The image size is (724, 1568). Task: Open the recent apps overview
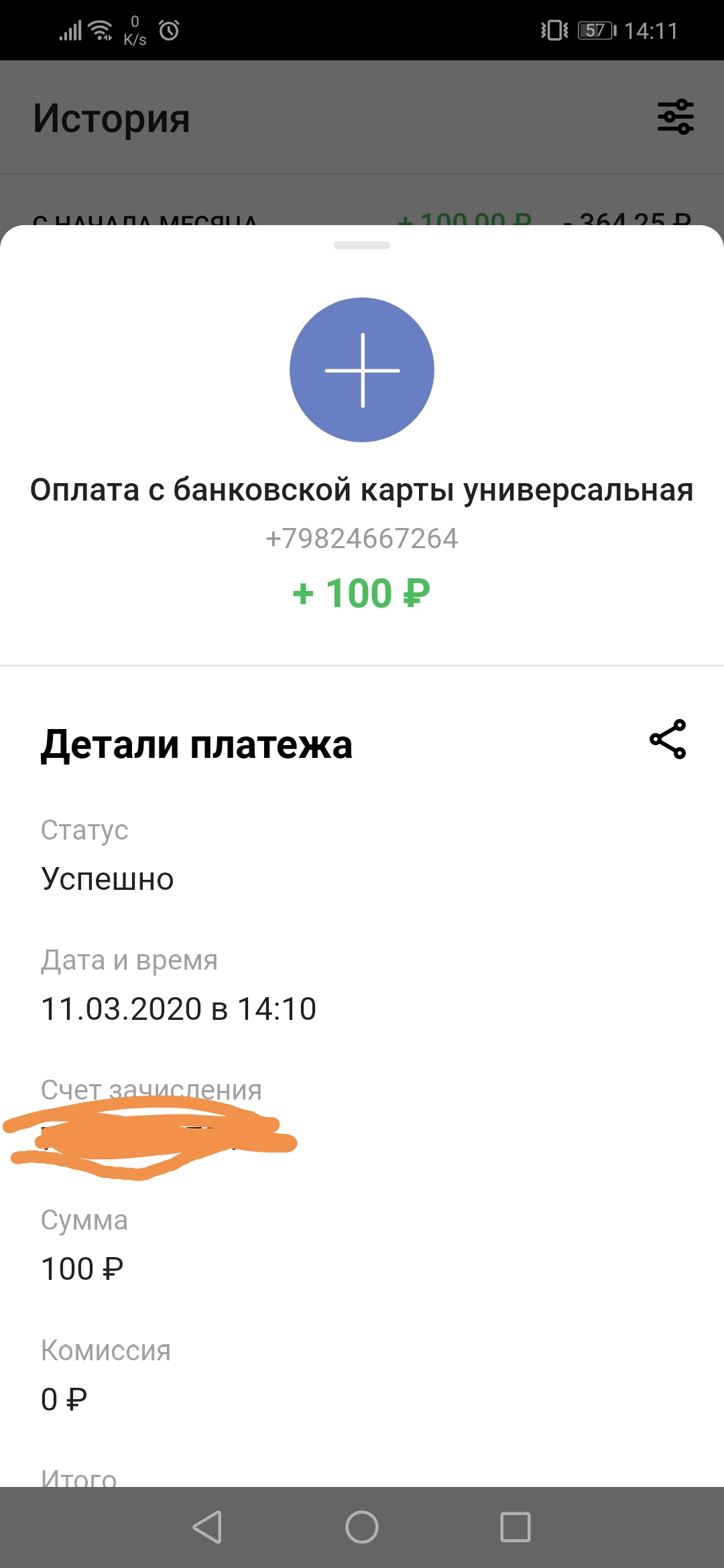click(516, 1527)
